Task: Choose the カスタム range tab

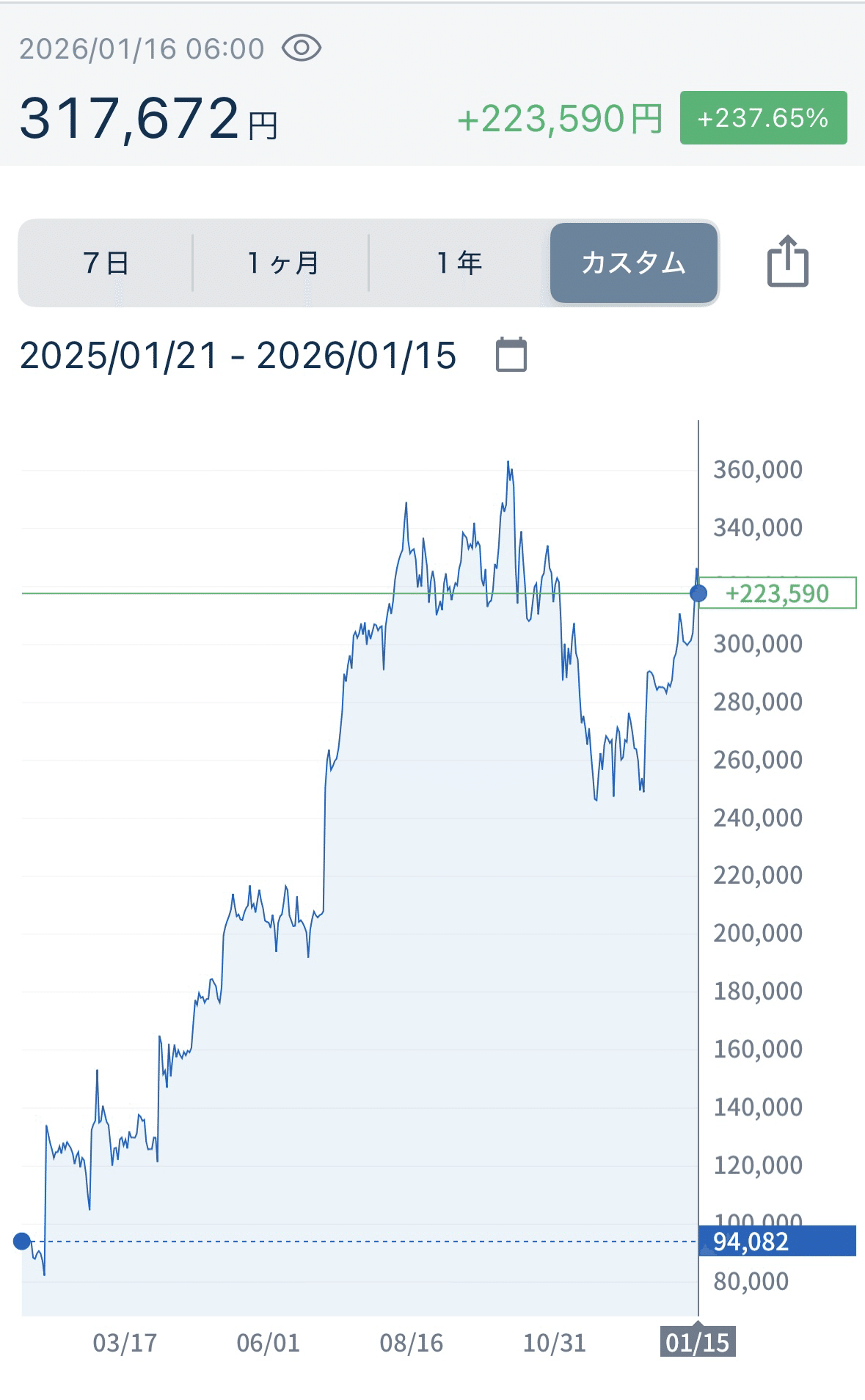Action: click(x=633, y=263)
